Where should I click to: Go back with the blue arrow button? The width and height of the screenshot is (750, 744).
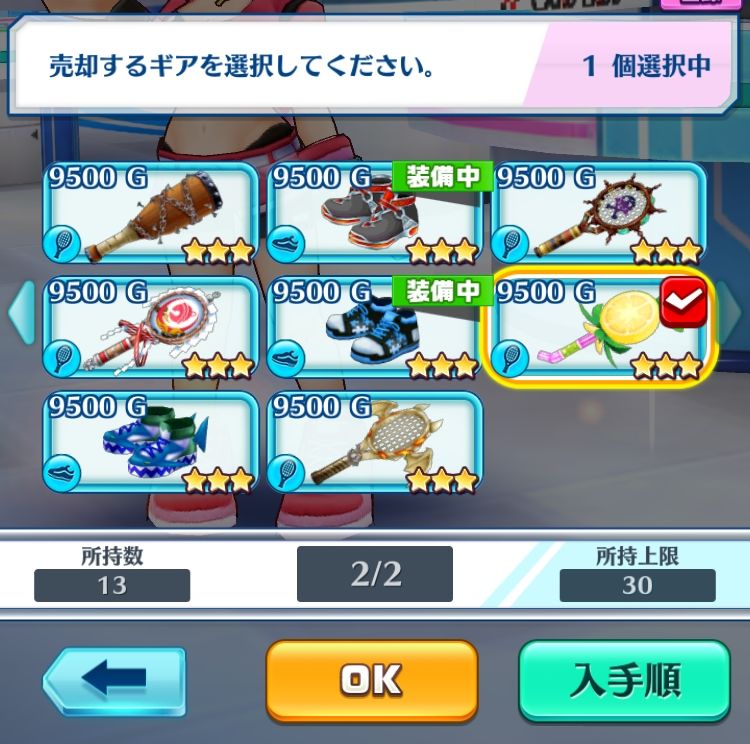click(x=114, y=681)
